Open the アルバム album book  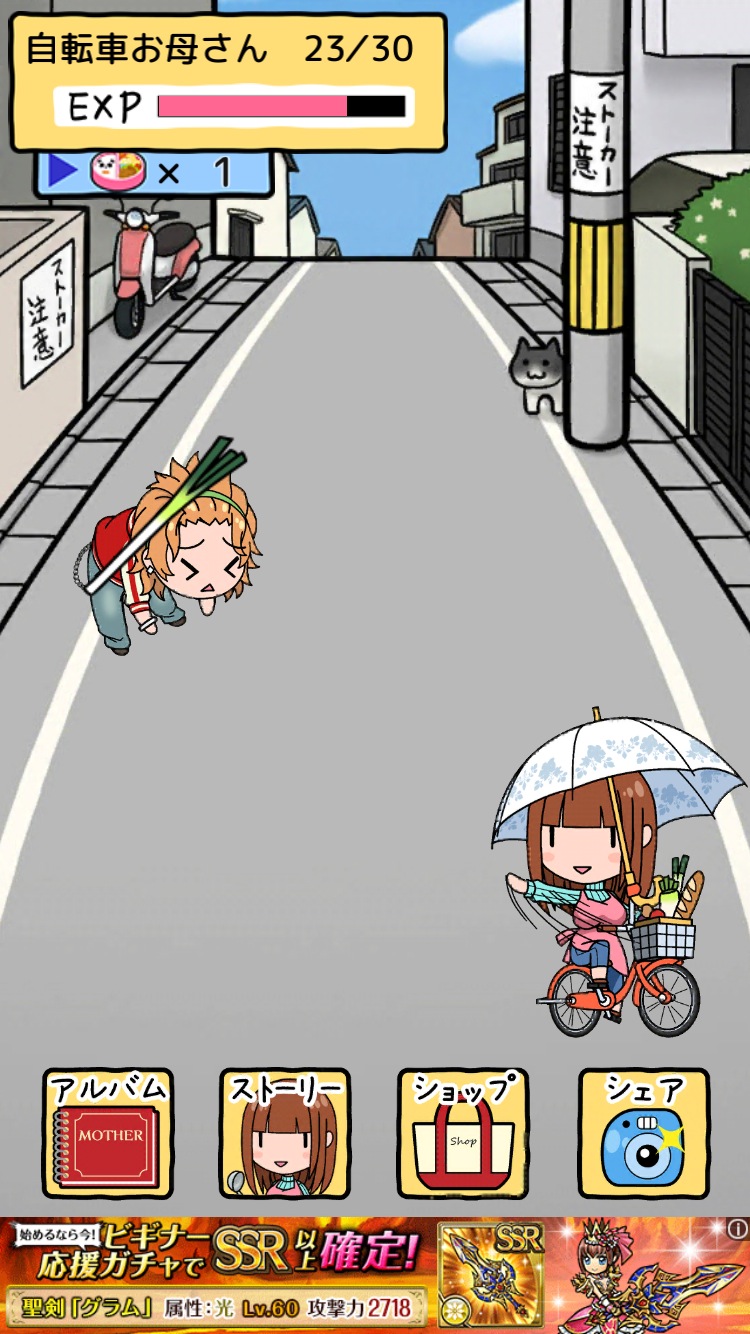coord(108,1132)
